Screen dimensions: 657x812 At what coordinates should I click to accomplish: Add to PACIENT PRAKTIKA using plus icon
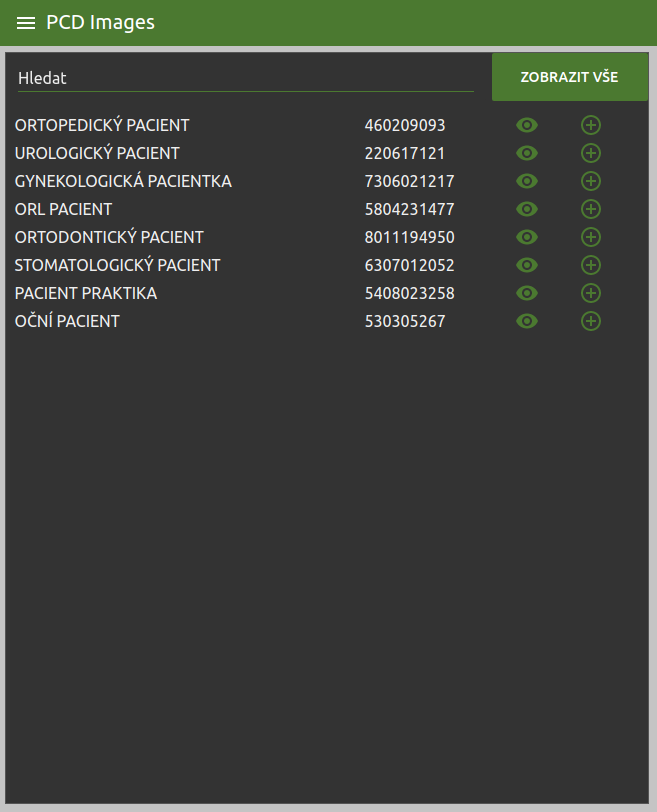(591, 293)
